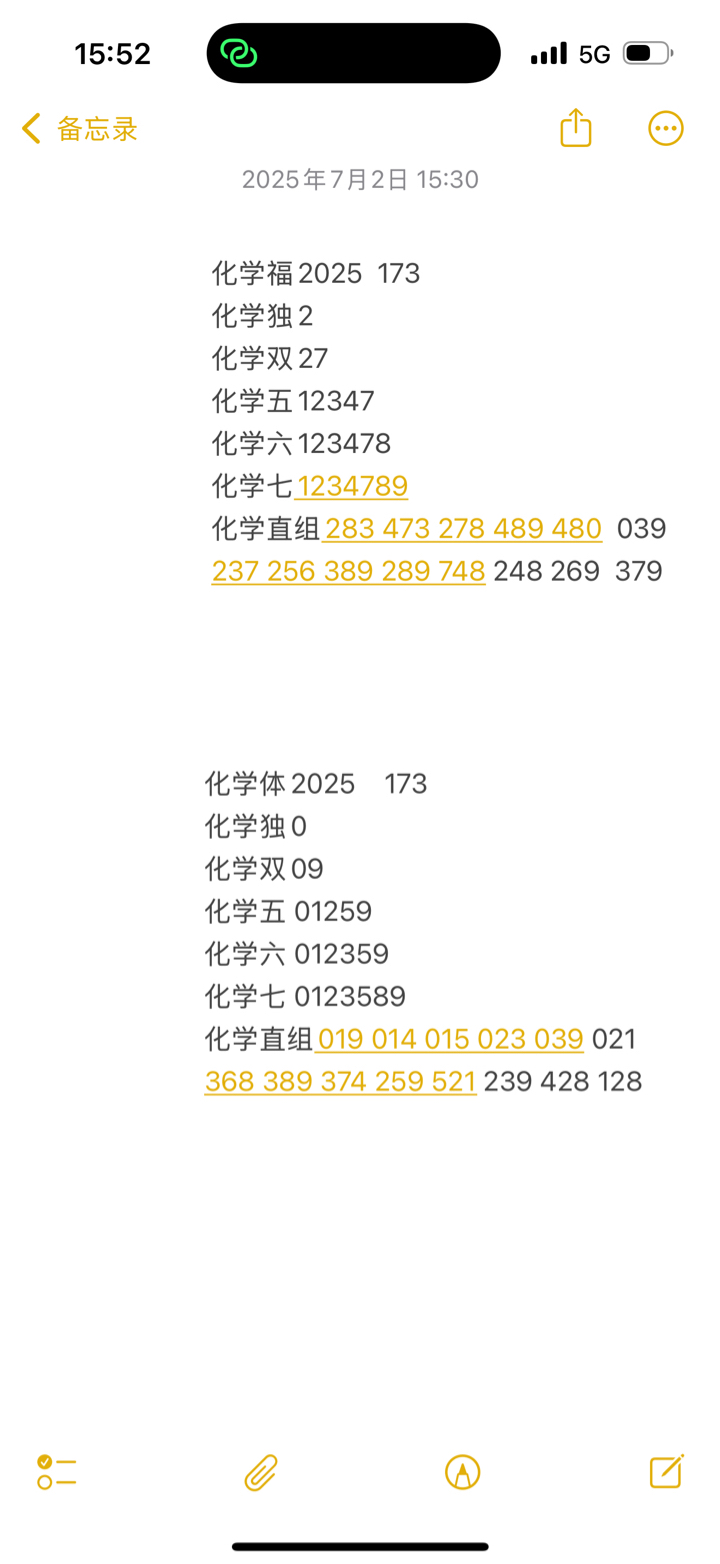Attach a file with the paperclip

pos(261,1472)
